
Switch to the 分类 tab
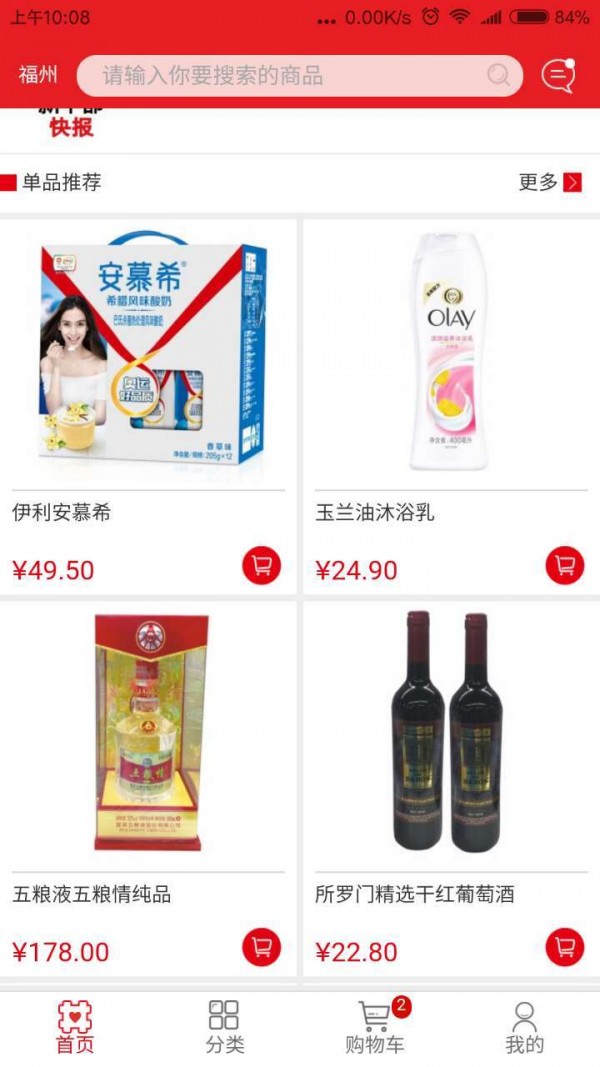[x=224, y=1027]
